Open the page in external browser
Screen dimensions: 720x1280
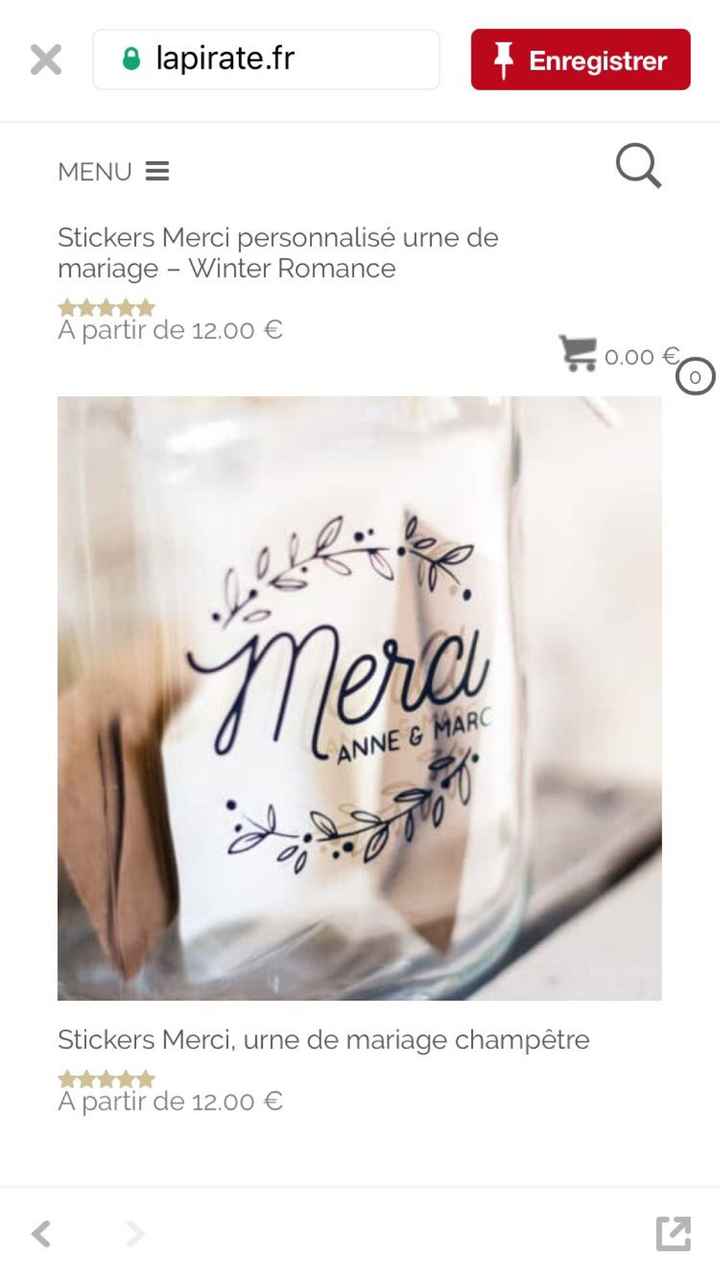pos(673,1233)
